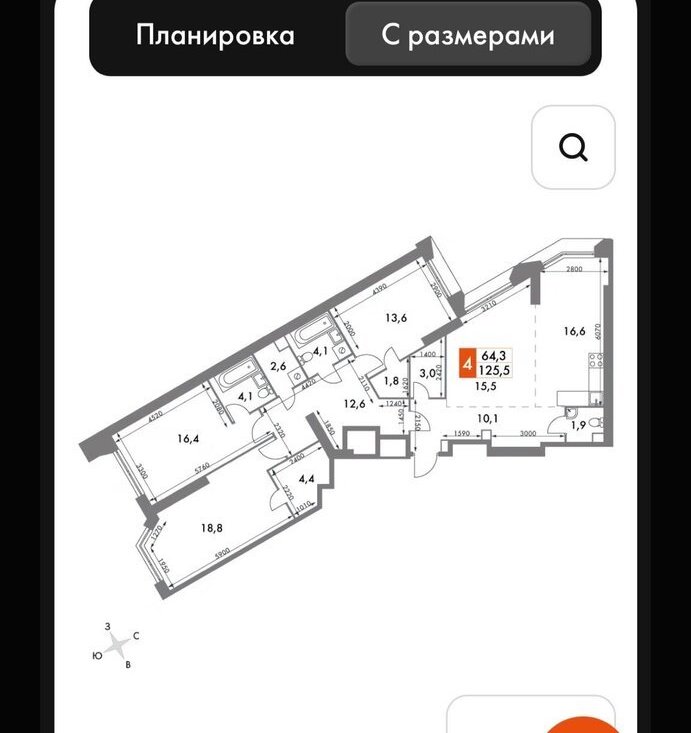The image size is (691, 733).
Task: Switch to the Планировка tab
Action: (216, 36)
